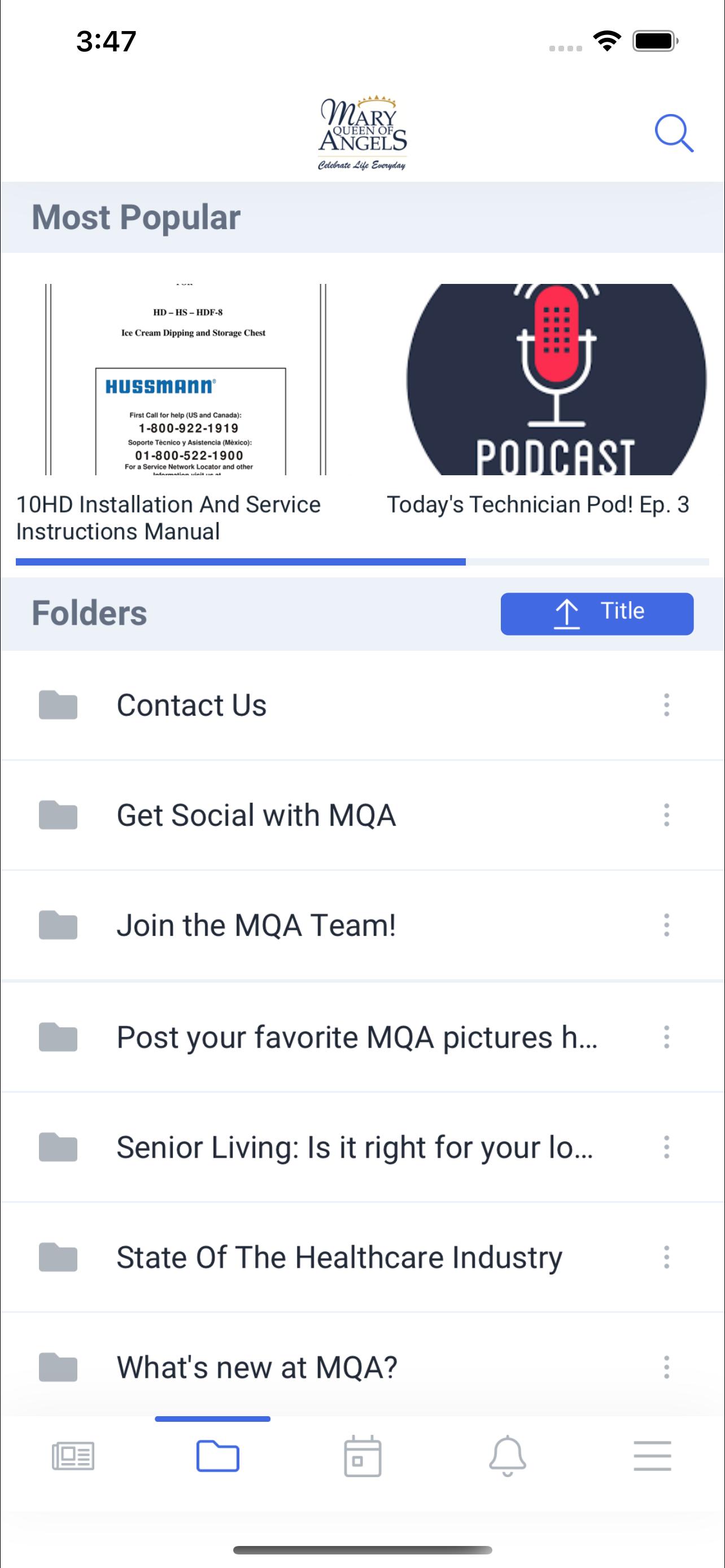Open the Senior Living folder
This screenshot has height=1568, width=725.
354,1147
